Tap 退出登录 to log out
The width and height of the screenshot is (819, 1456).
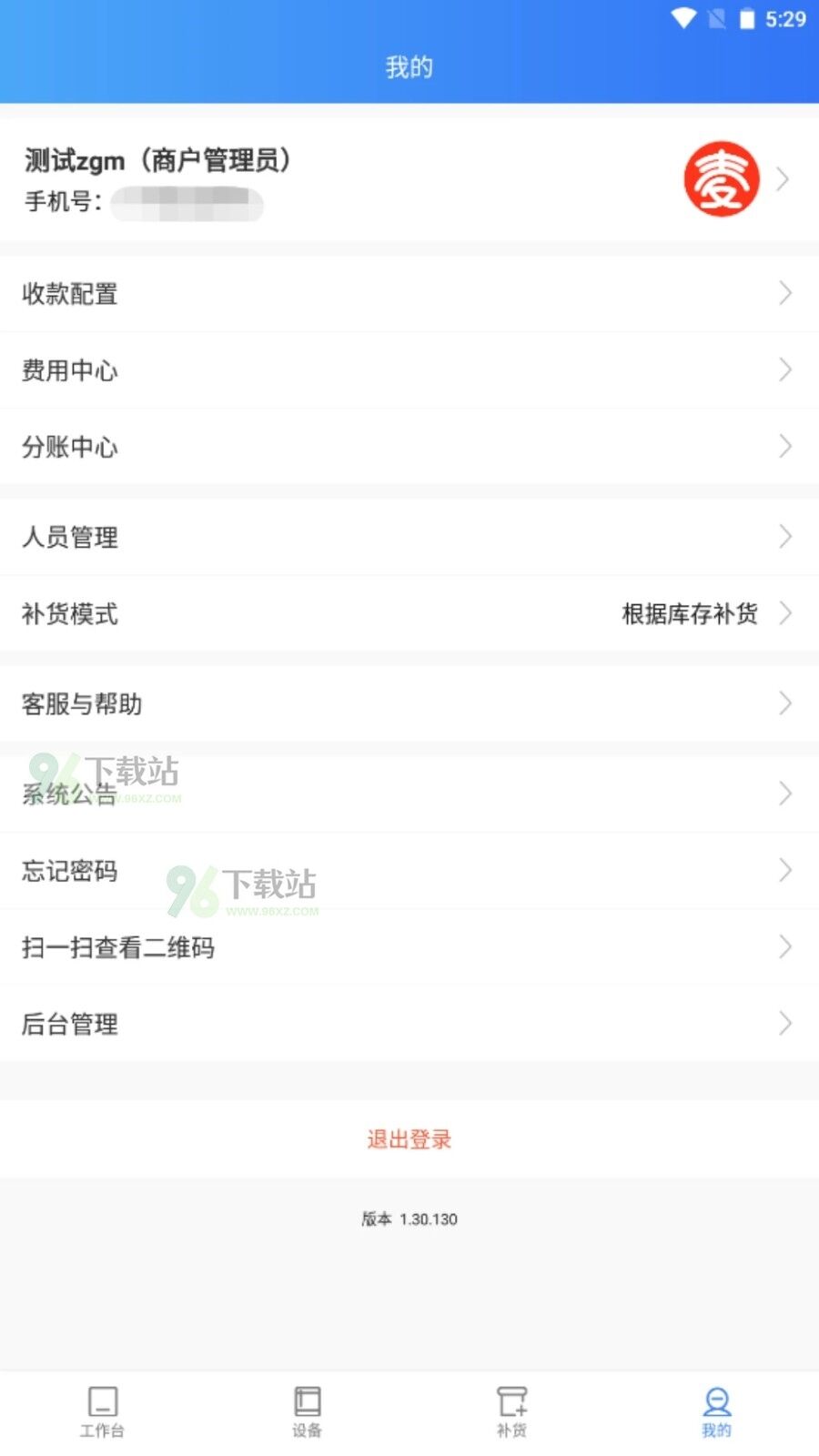pyautogui.click(x=409, y=1139)
